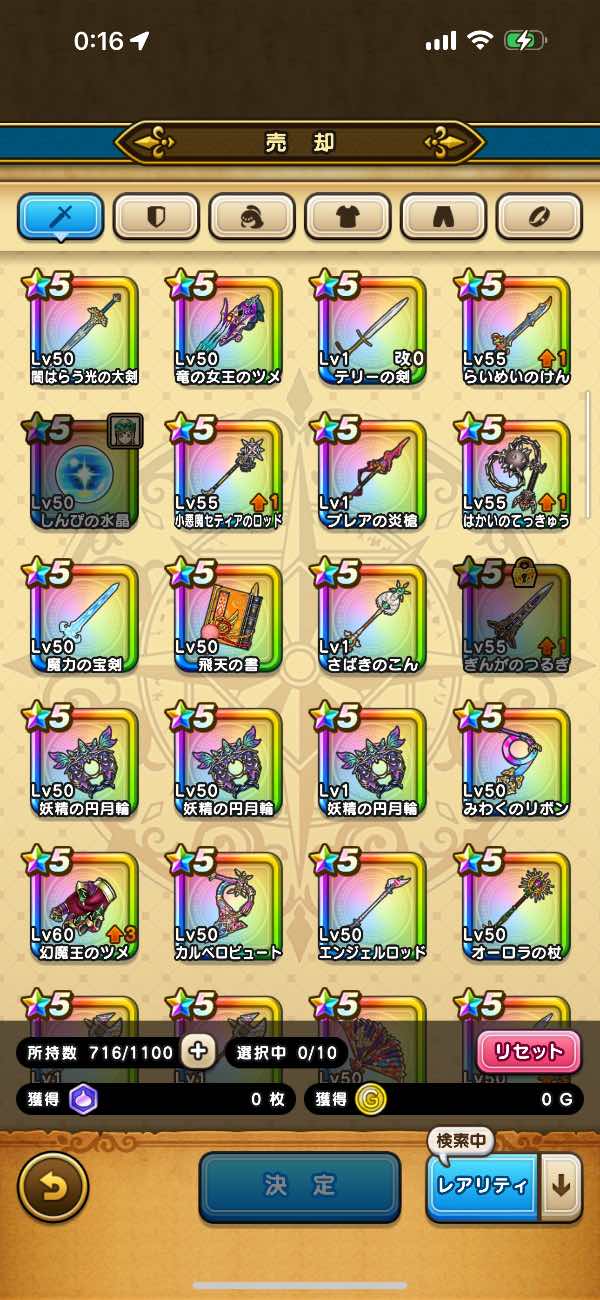Switch to the shield equipment tab
Screen dimensions: 600x1300
click(x=156, y=217)
